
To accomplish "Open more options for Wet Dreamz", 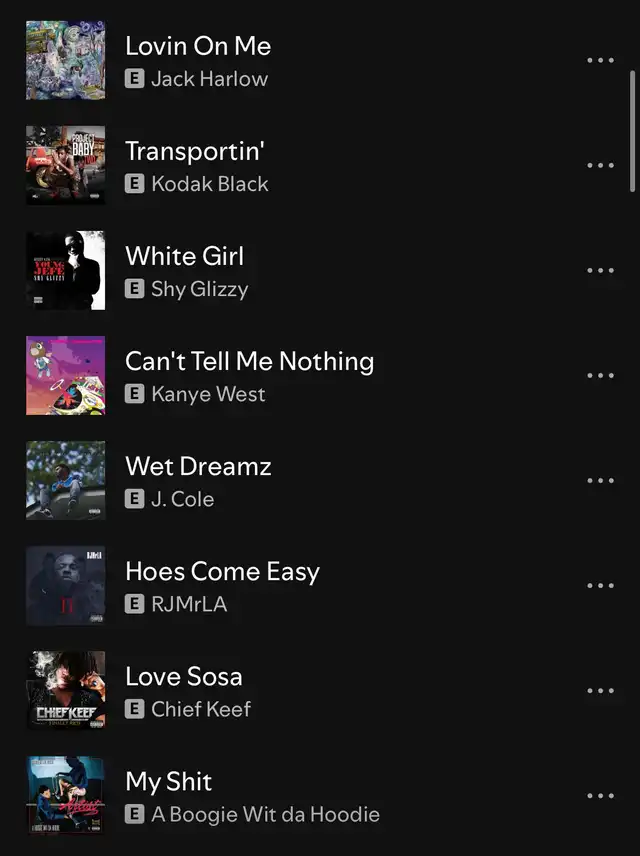I will [600, 480].
